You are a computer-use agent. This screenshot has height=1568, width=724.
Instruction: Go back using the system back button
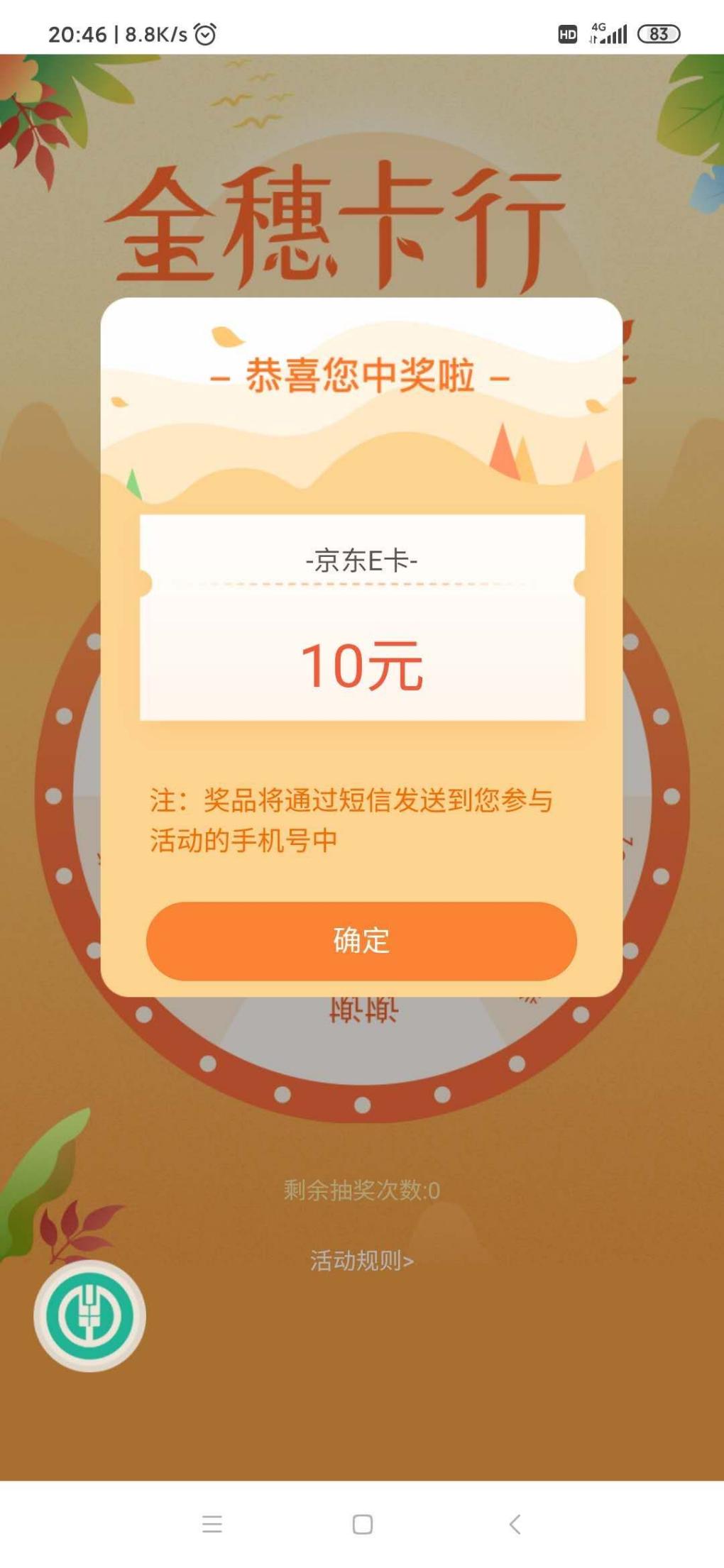click(515, 1523)
